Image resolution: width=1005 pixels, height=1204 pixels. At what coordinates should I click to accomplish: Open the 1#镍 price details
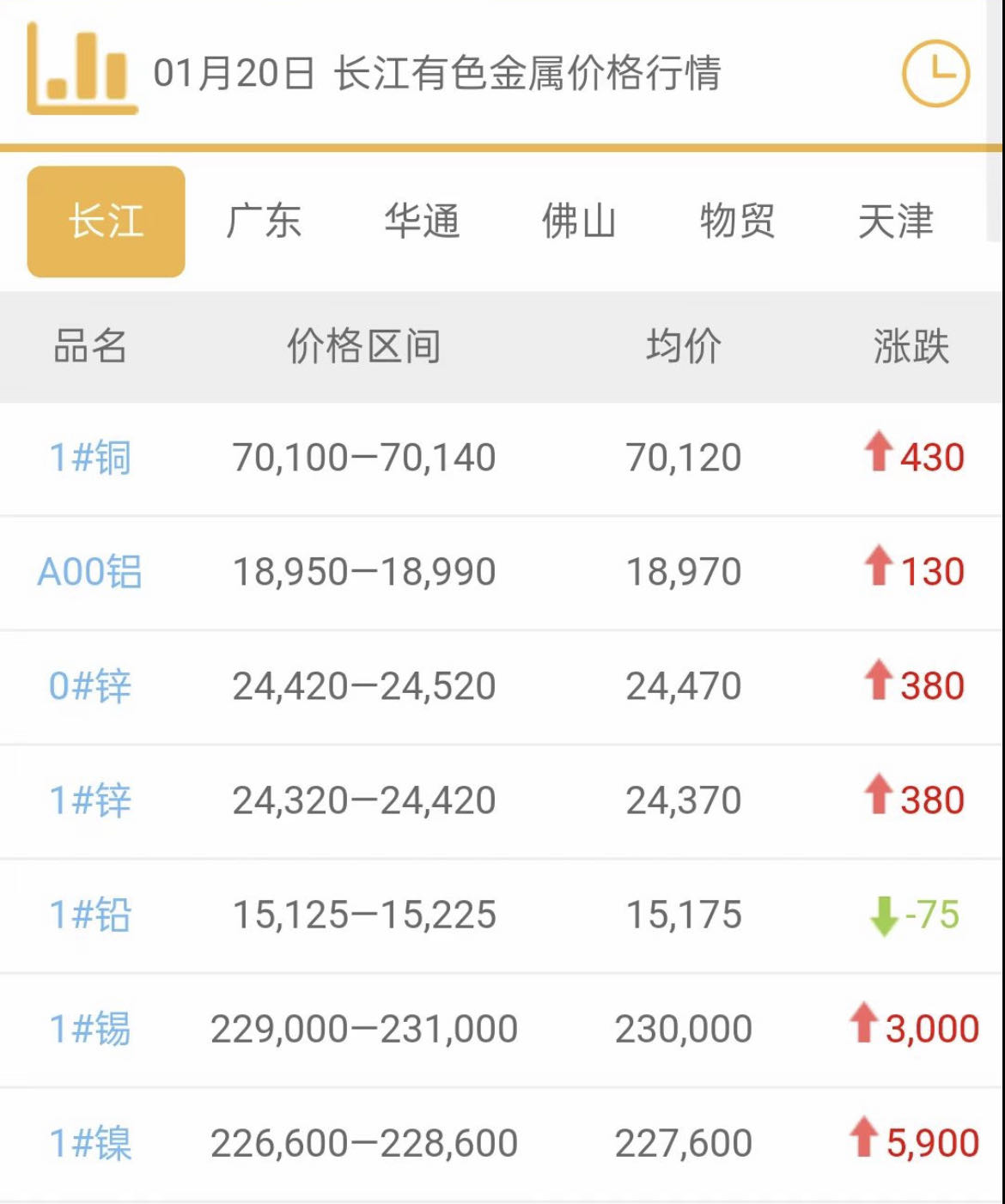click(90, 1143)
